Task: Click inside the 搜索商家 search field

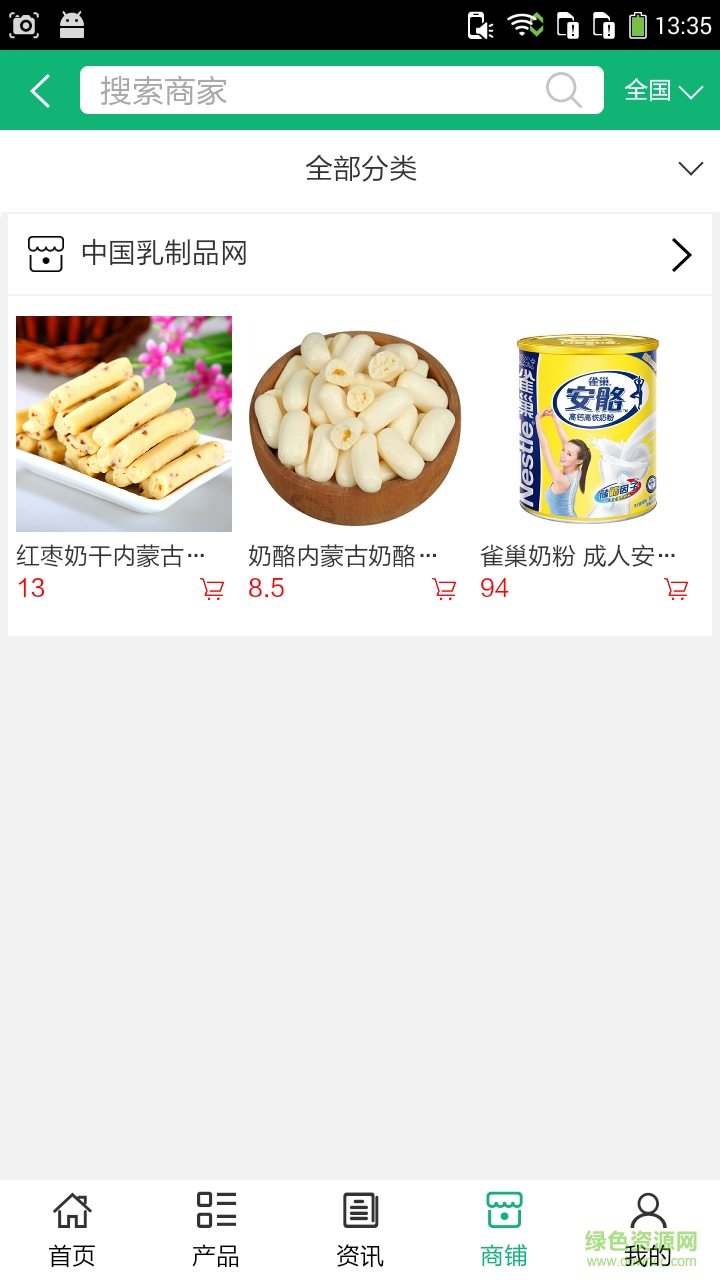Action: pyautogui.click(x=300, y=90)
